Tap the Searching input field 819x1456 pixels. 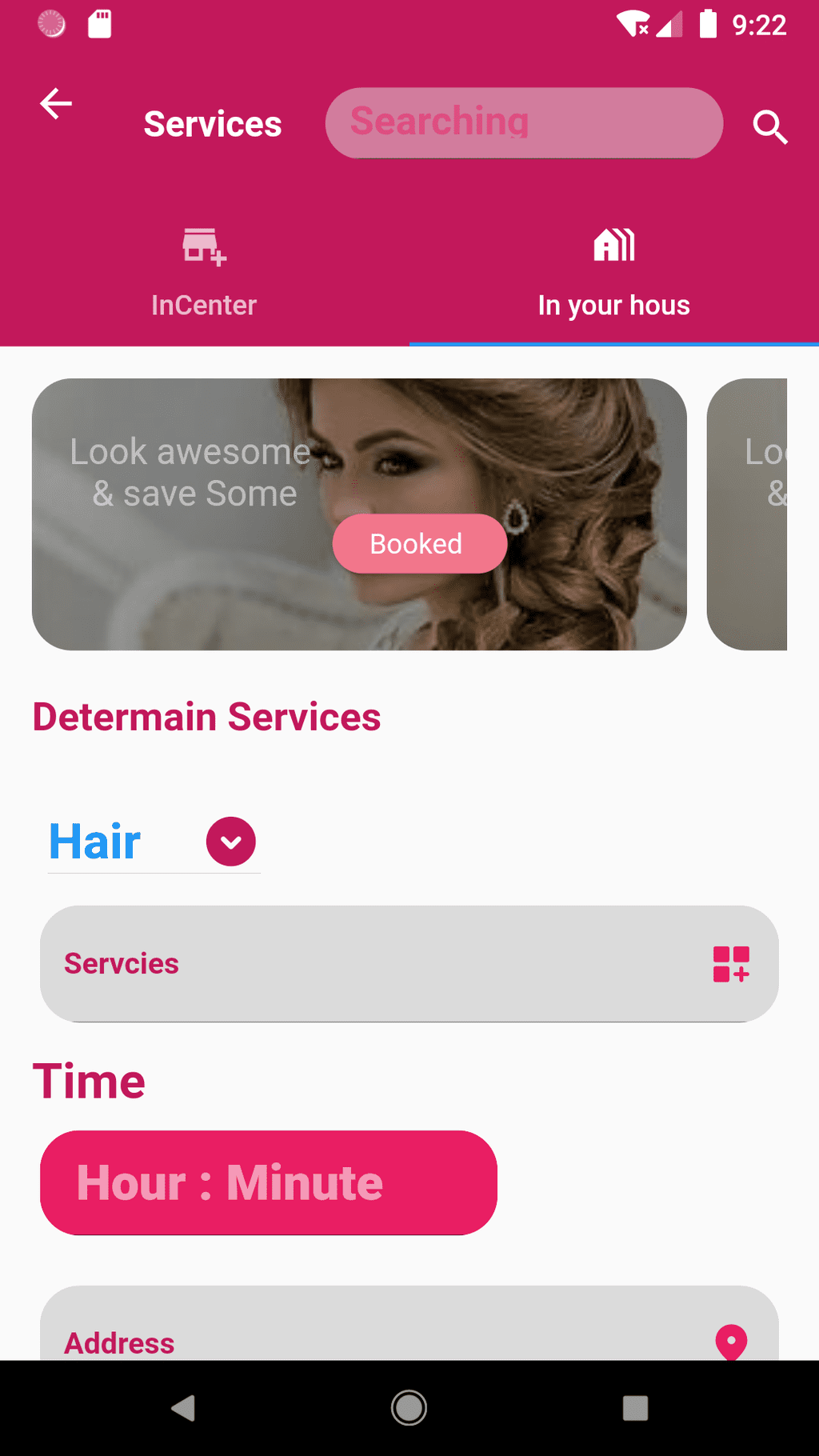(x=523, y=123)
